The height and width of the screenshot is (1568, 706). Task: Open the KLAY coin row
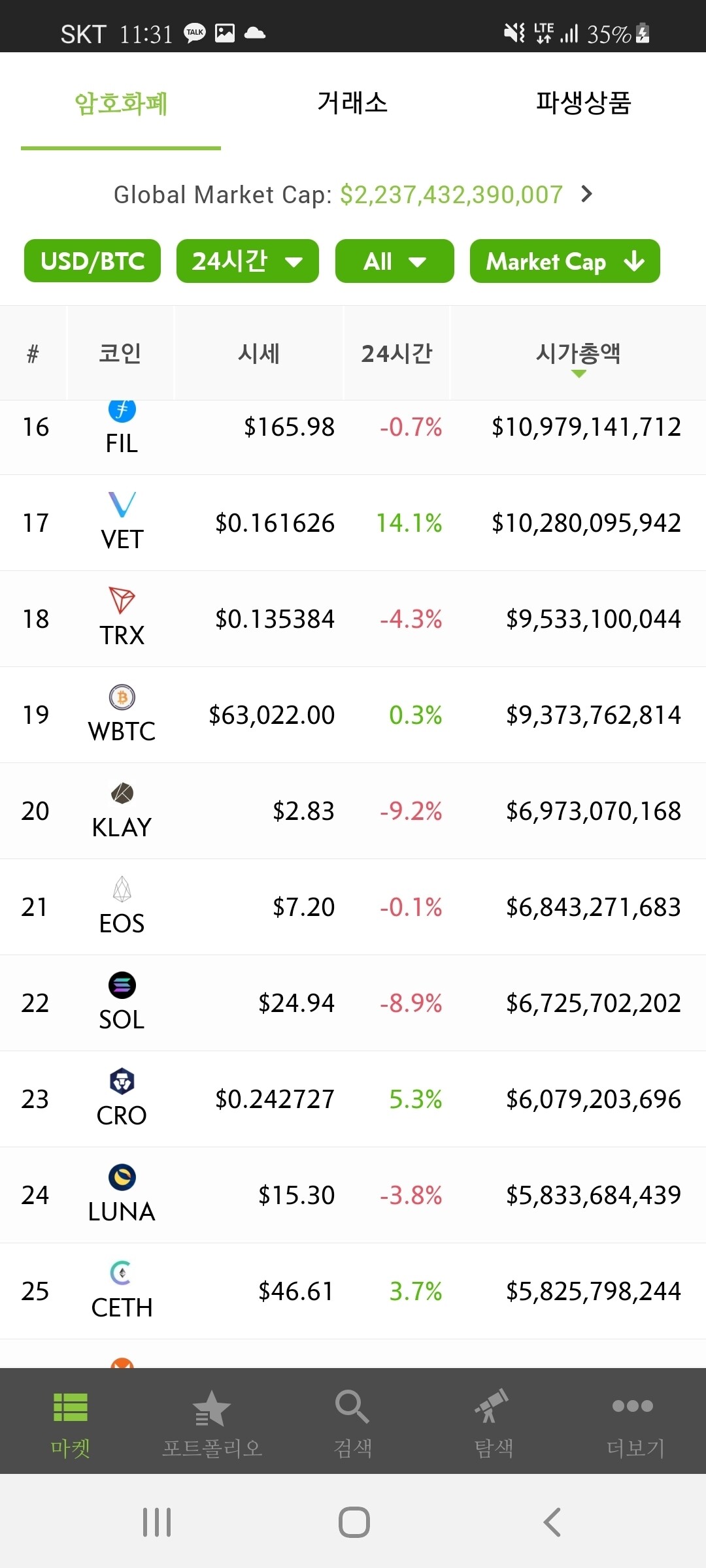pos(353,811)
